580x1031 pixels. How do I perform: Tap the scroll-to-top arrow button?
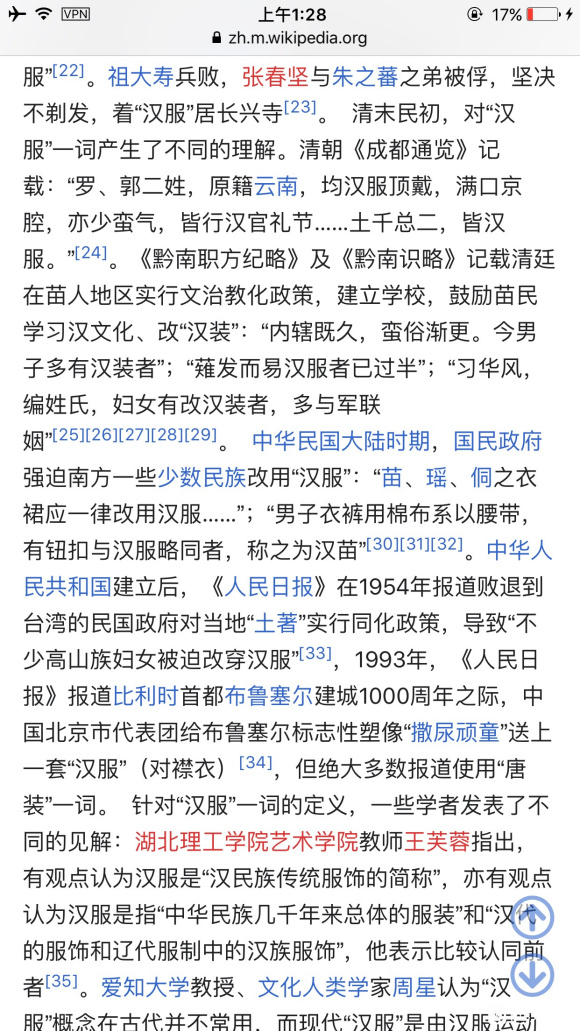531,917
